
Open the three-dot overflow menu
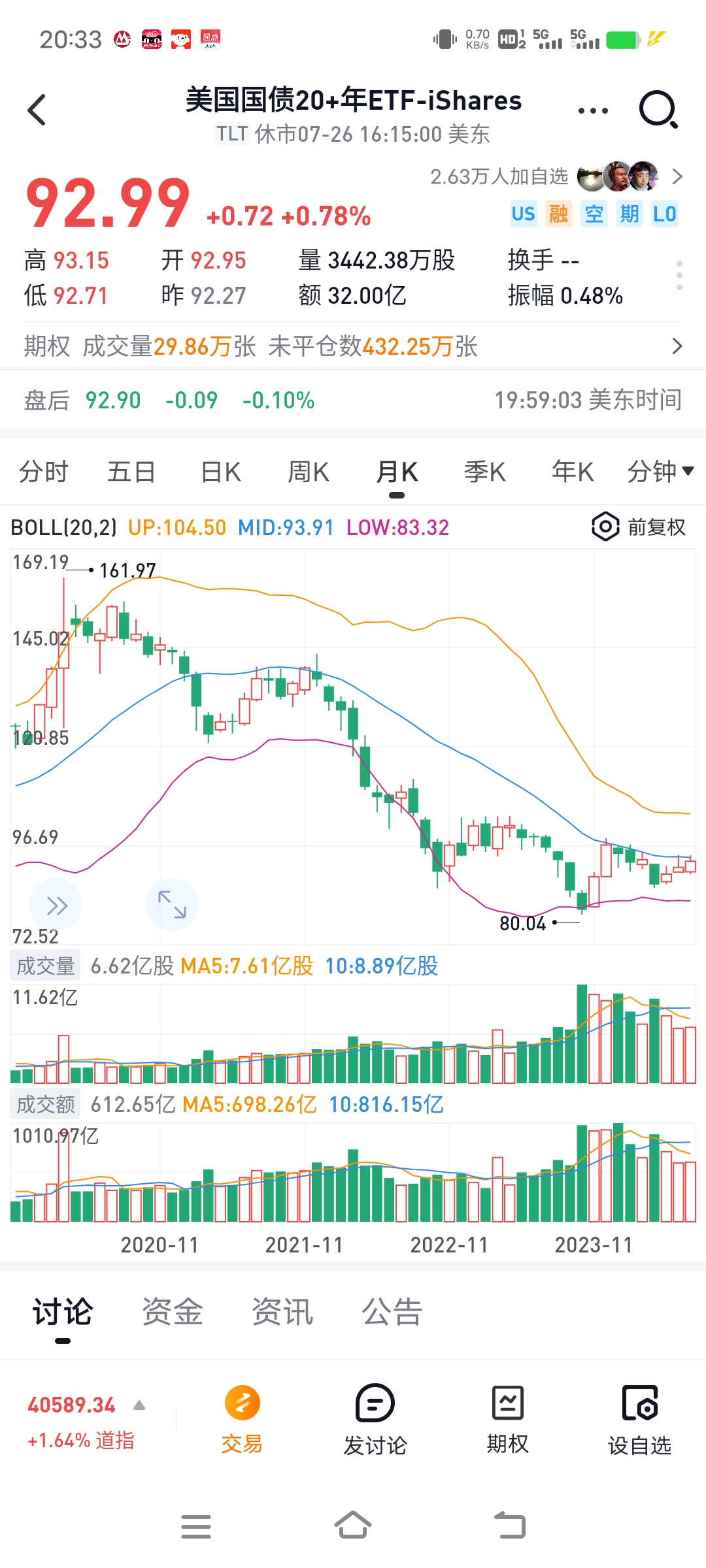pyautogui.click(x=593, y=111)
